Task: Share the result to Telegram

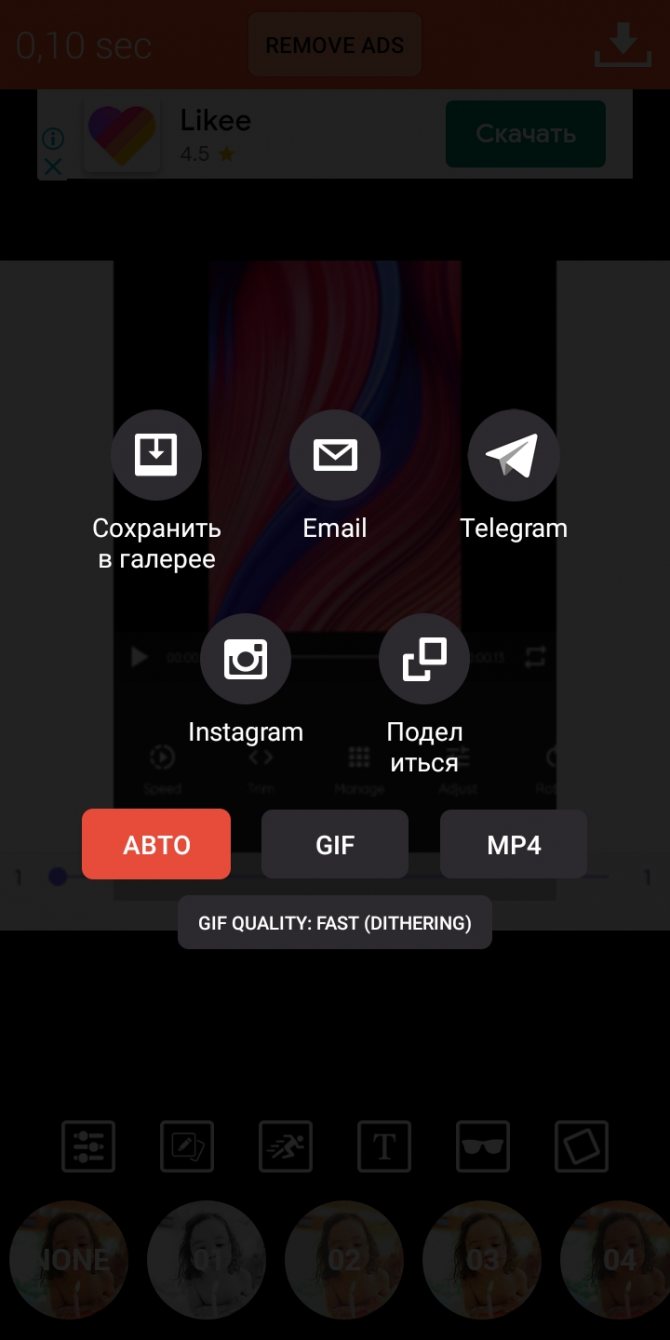Action: point(513,456)
